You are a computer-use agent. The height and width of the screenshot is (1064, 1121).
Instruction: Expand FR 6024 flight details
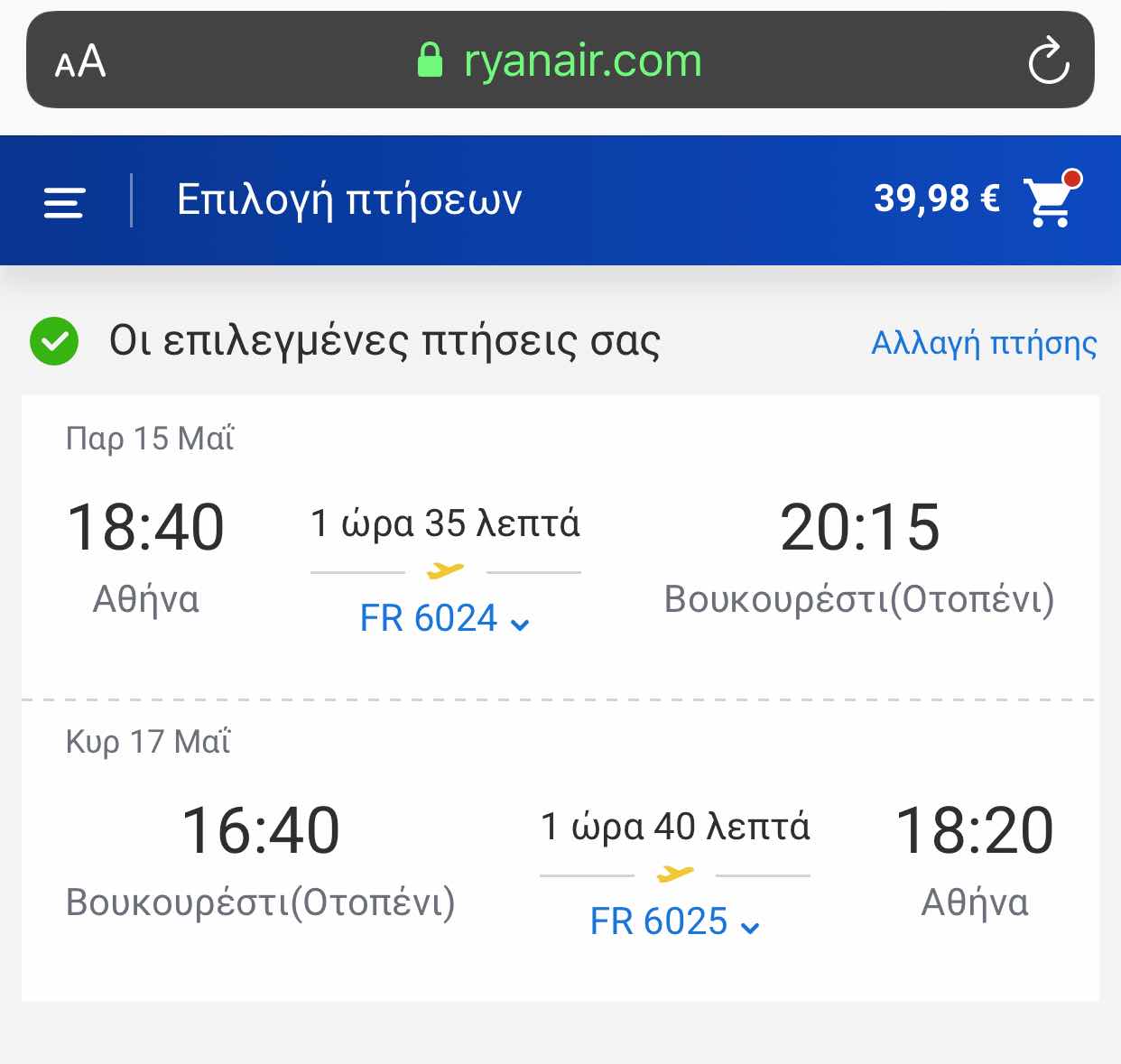tap(444, 619)
